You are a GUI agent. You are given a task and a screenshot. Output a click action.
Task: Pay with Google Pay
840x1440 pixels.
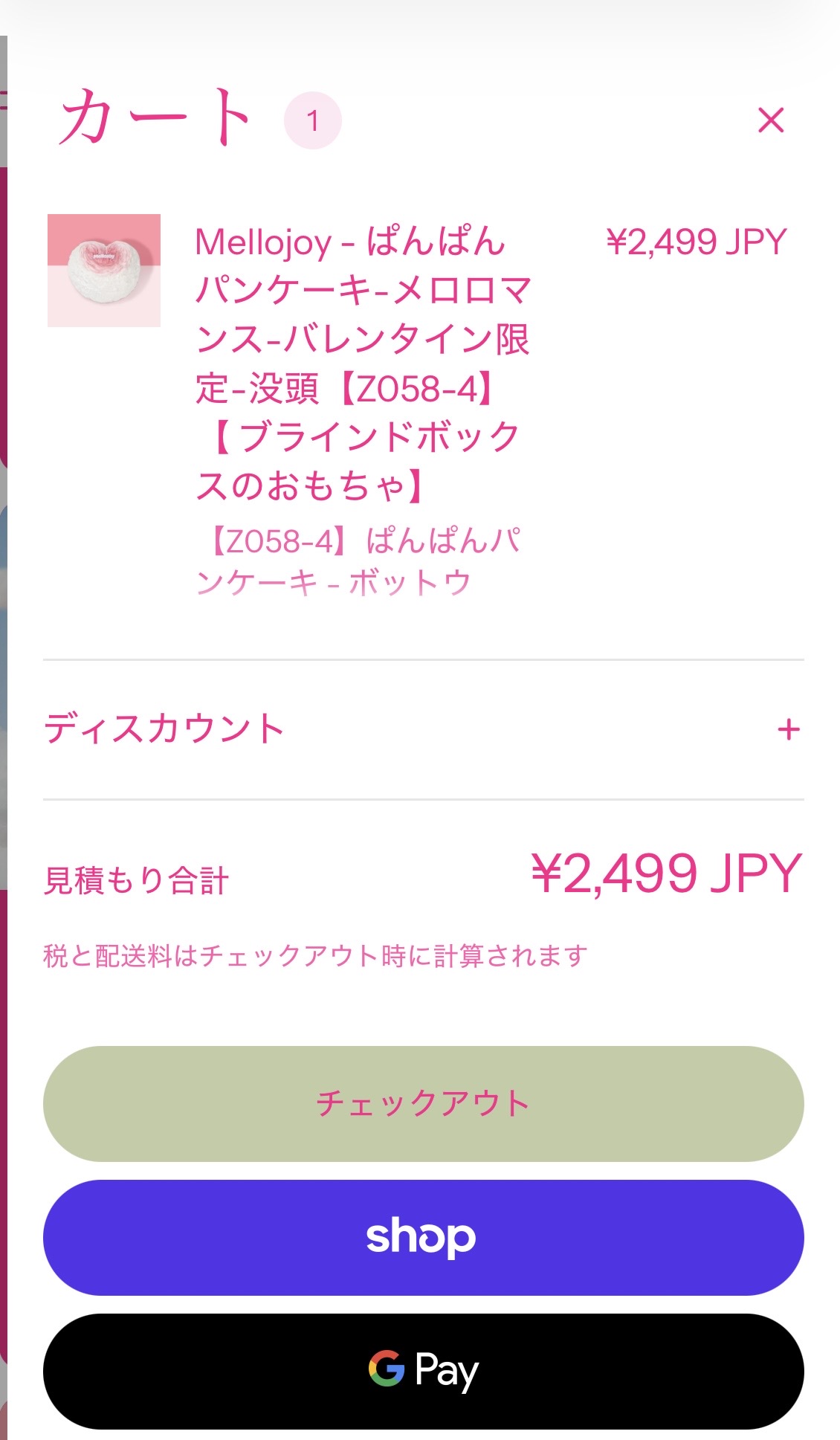tap(423, 1370)
